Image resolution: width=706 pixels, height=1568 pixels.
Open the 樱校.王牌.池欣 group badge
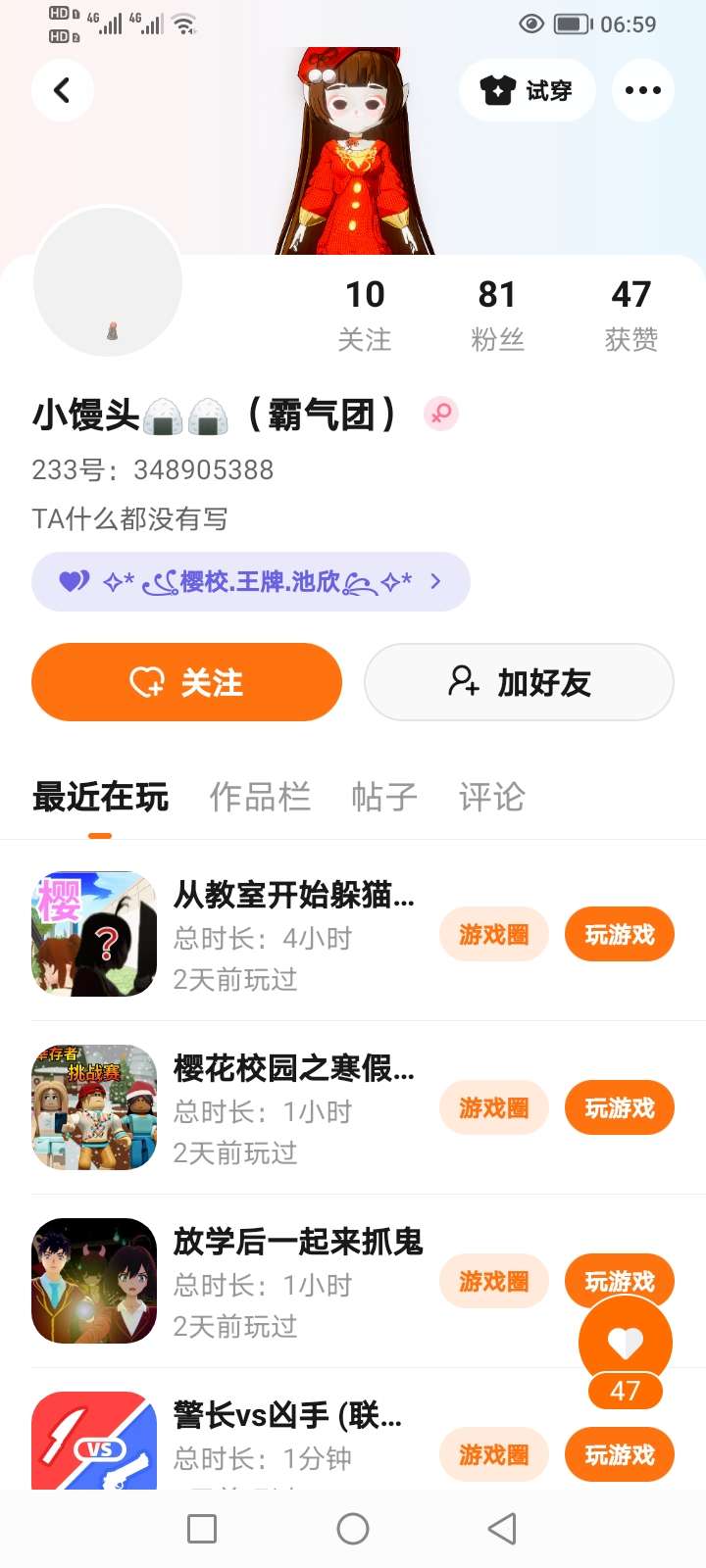[x=251, y=582]
